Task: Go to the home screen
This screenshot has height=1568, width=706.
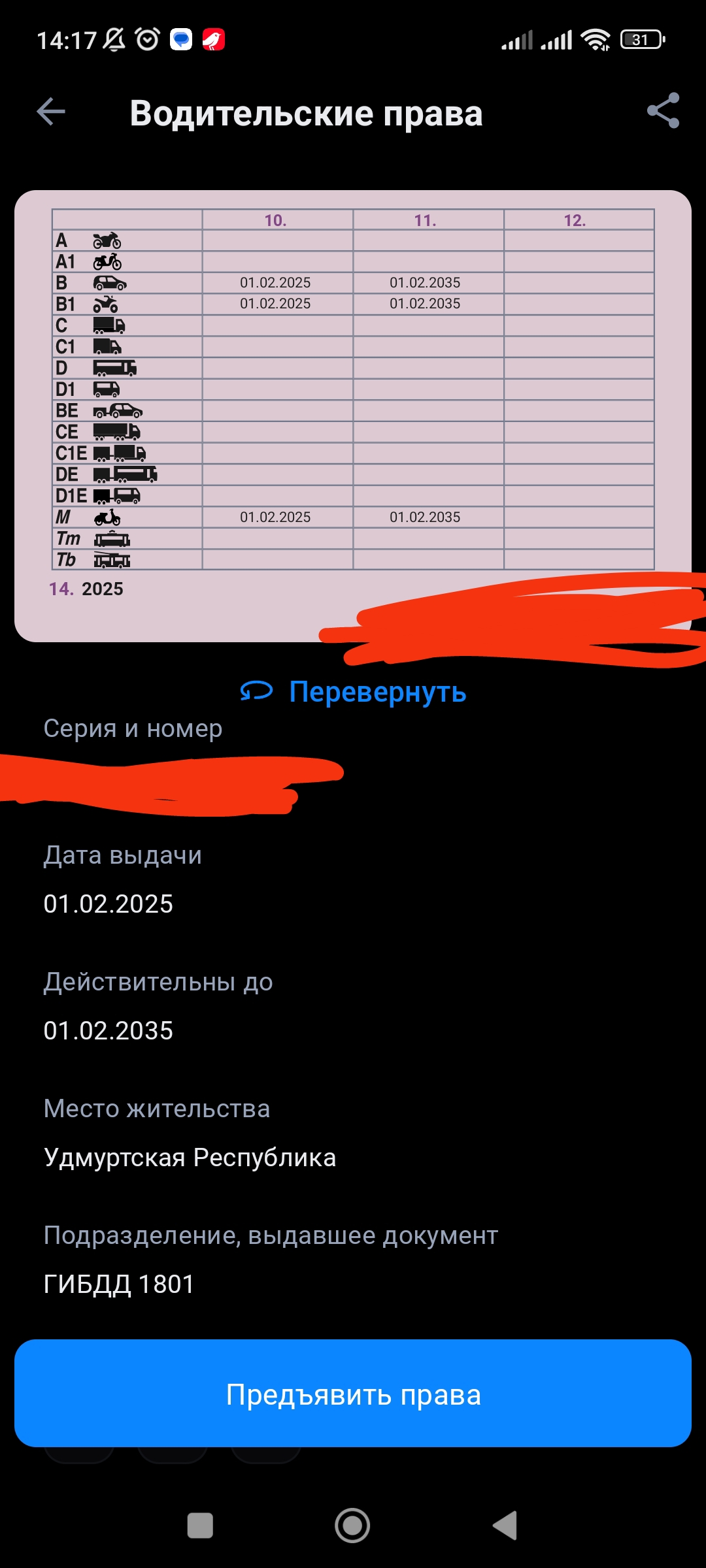Action: point(352,1526)
